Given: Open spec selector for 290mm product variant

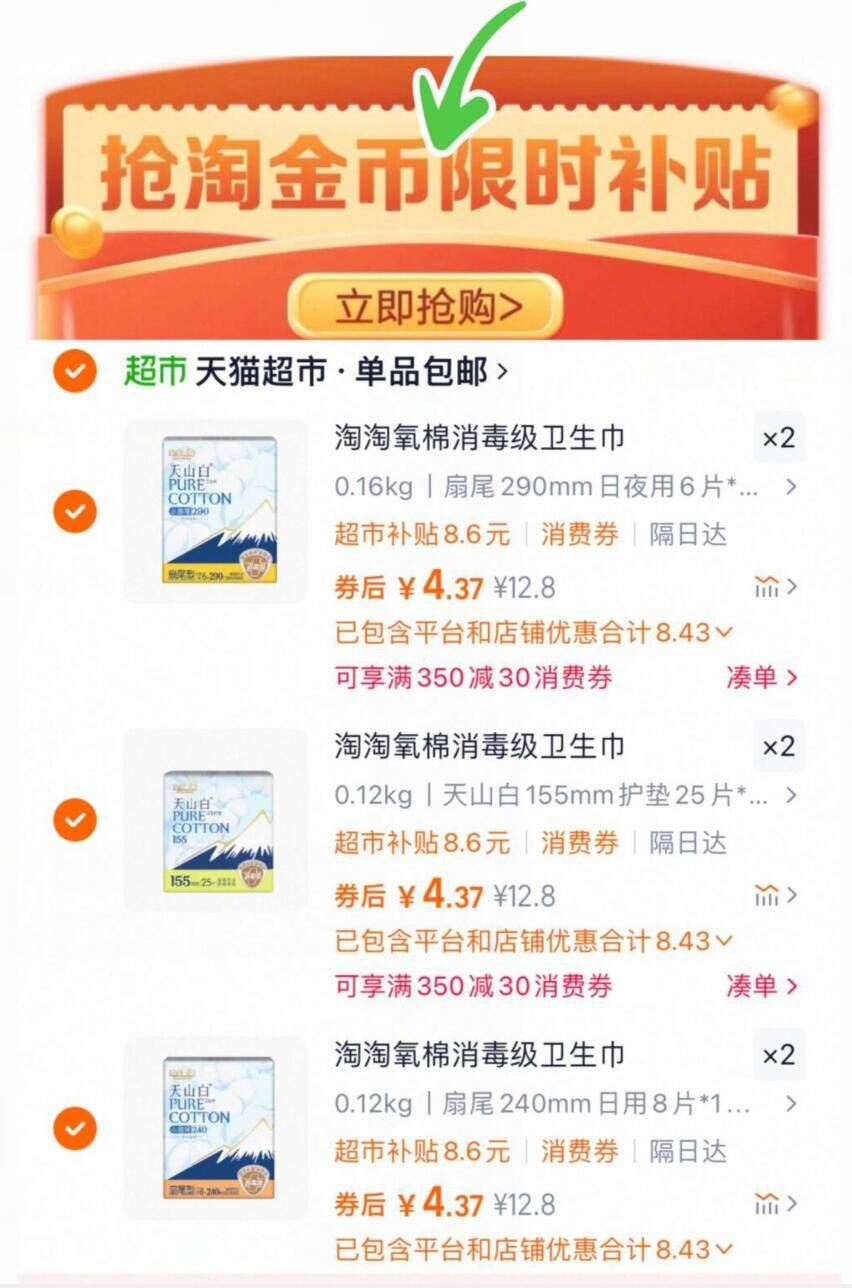Looking at the screenshot, I should click(560, 489).
